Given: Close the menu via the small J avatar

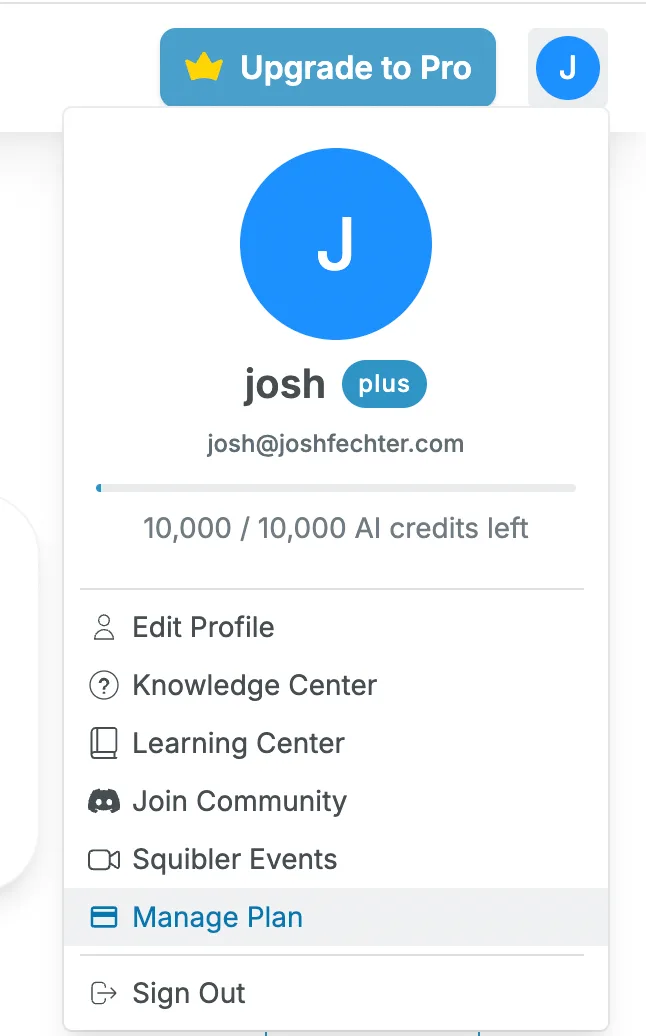Looking at the screenshot, I should pos(567,68).
